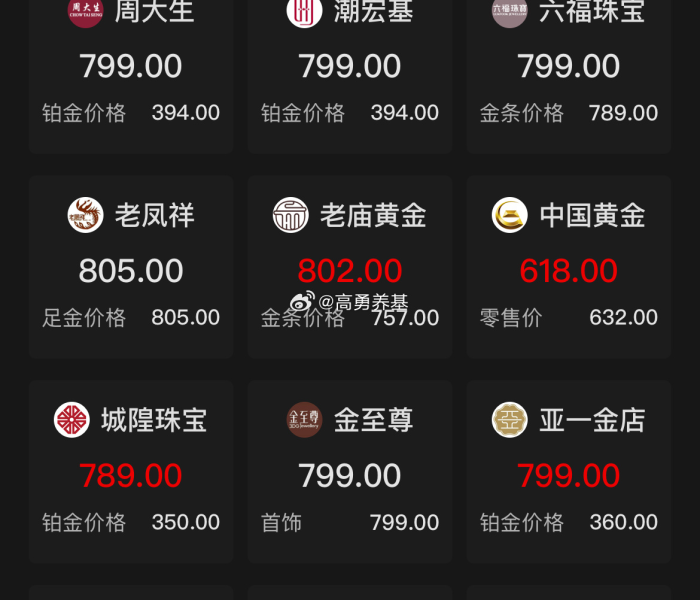Select the 城隍珠宝 card

coord(131,472)
